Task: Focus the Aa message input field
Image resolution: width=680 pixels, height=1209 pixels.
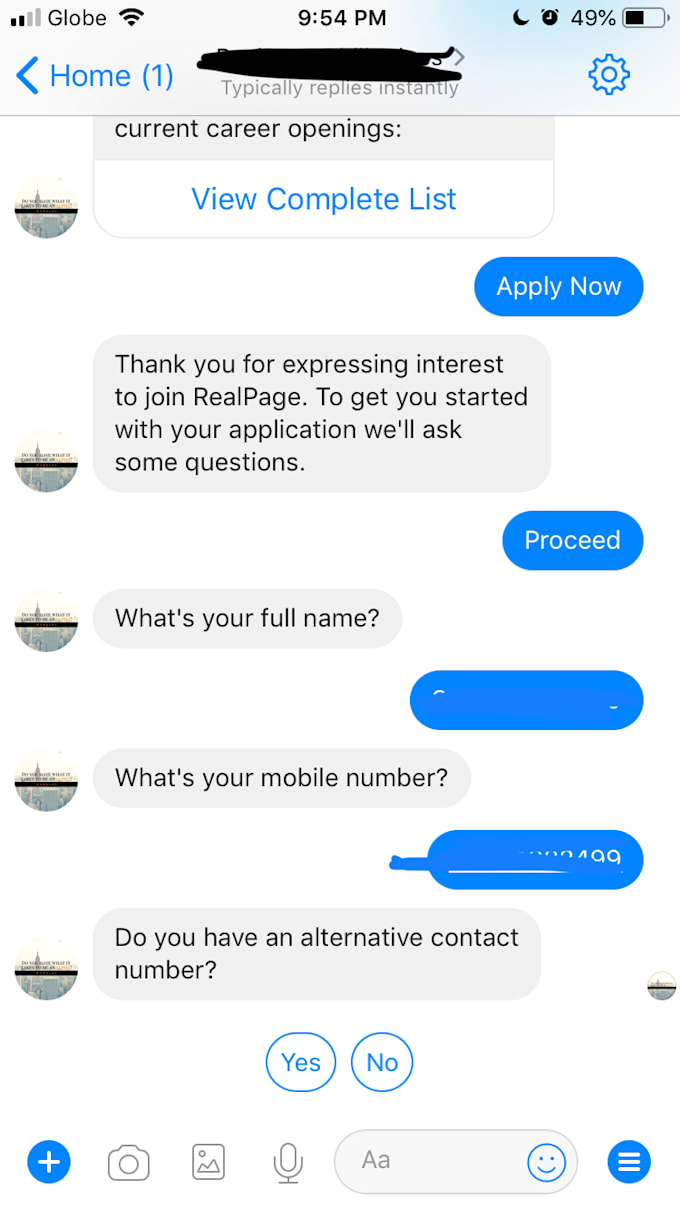Action: pyautogui.click(x=430, y=1161)
